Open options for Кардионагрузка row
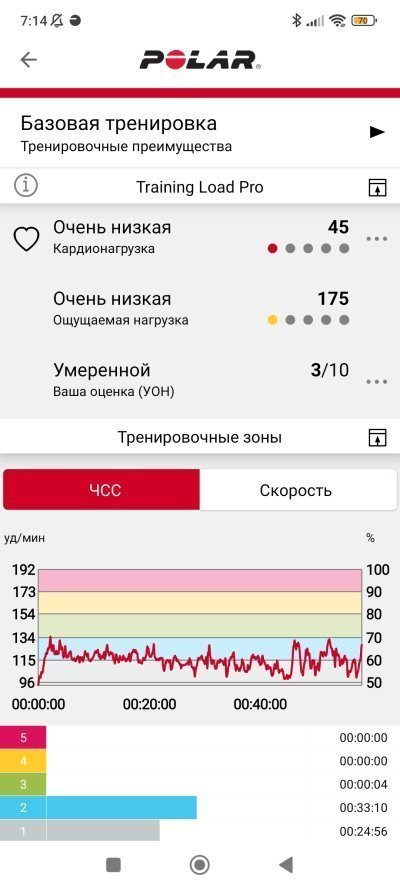The width and height of the screenshot is (400, 889). coord(377,239)
